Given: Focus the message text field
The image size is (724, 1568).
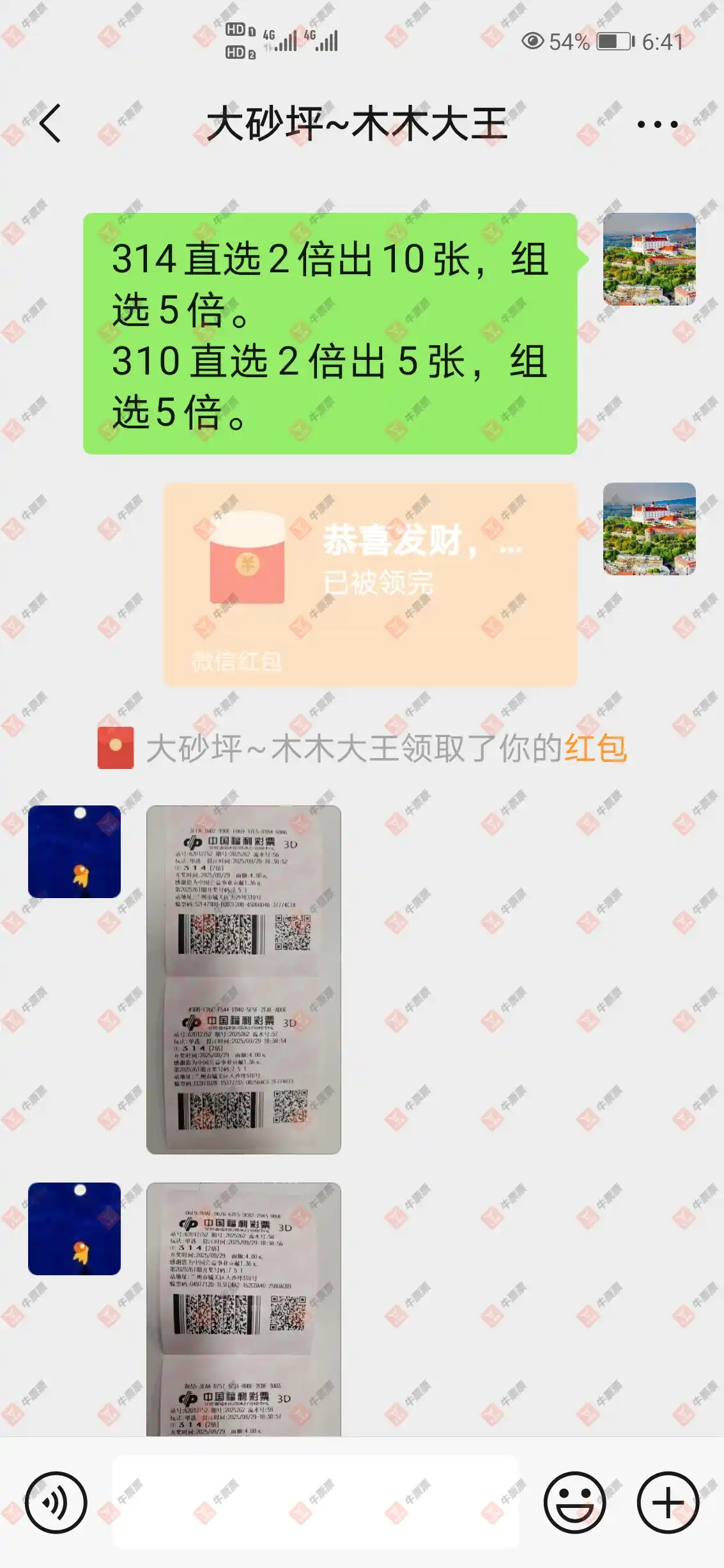Looking at the screenshot, I should pyautogui.click(x=316, y=1502).
